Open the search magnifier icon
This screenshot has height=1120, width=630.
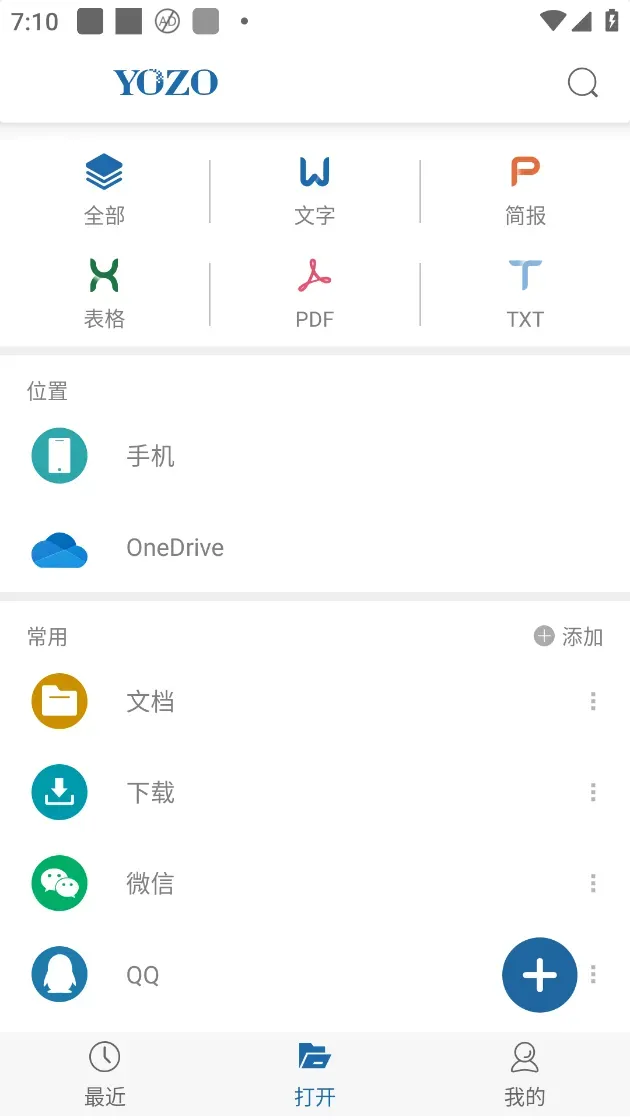point(582,83)
